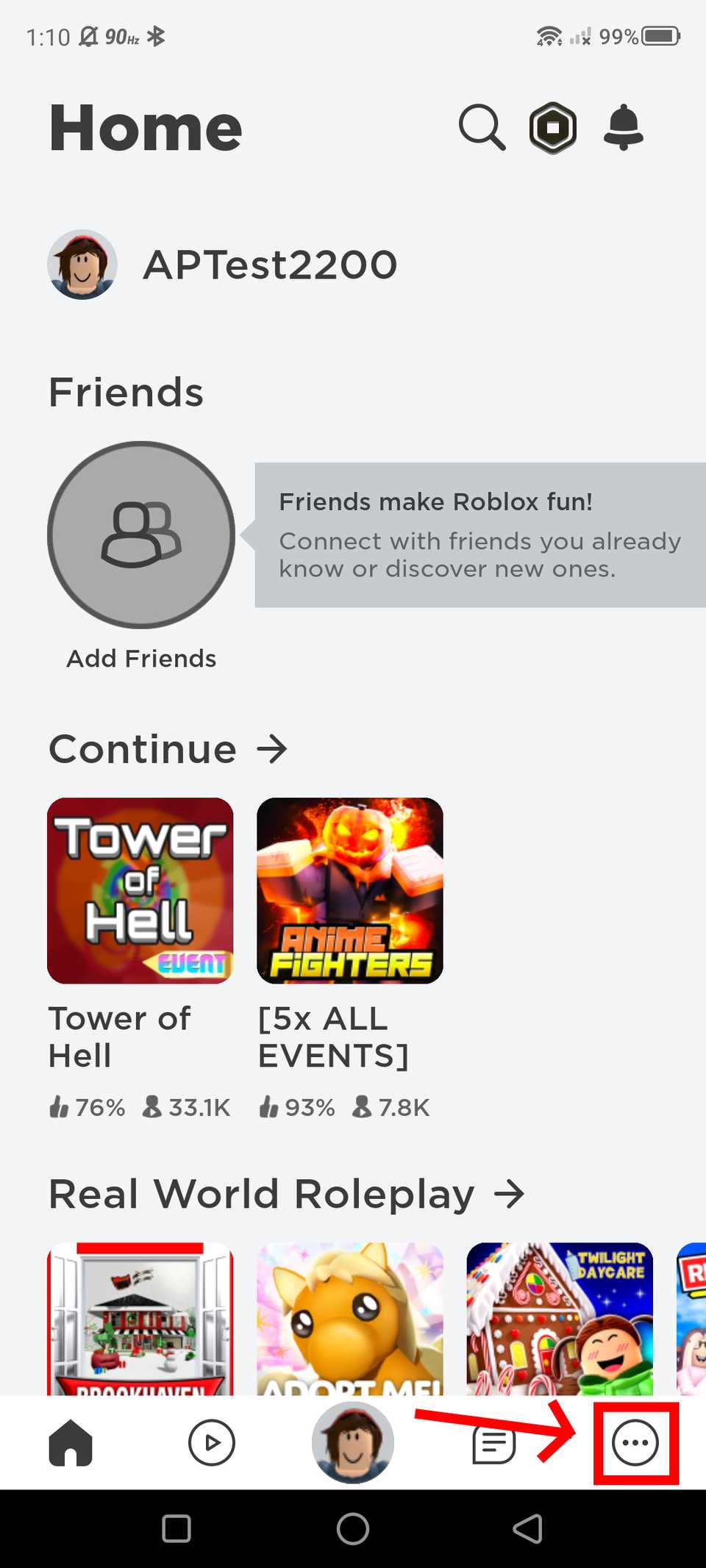Open the Tower of Hell game thumbnail

140,889
